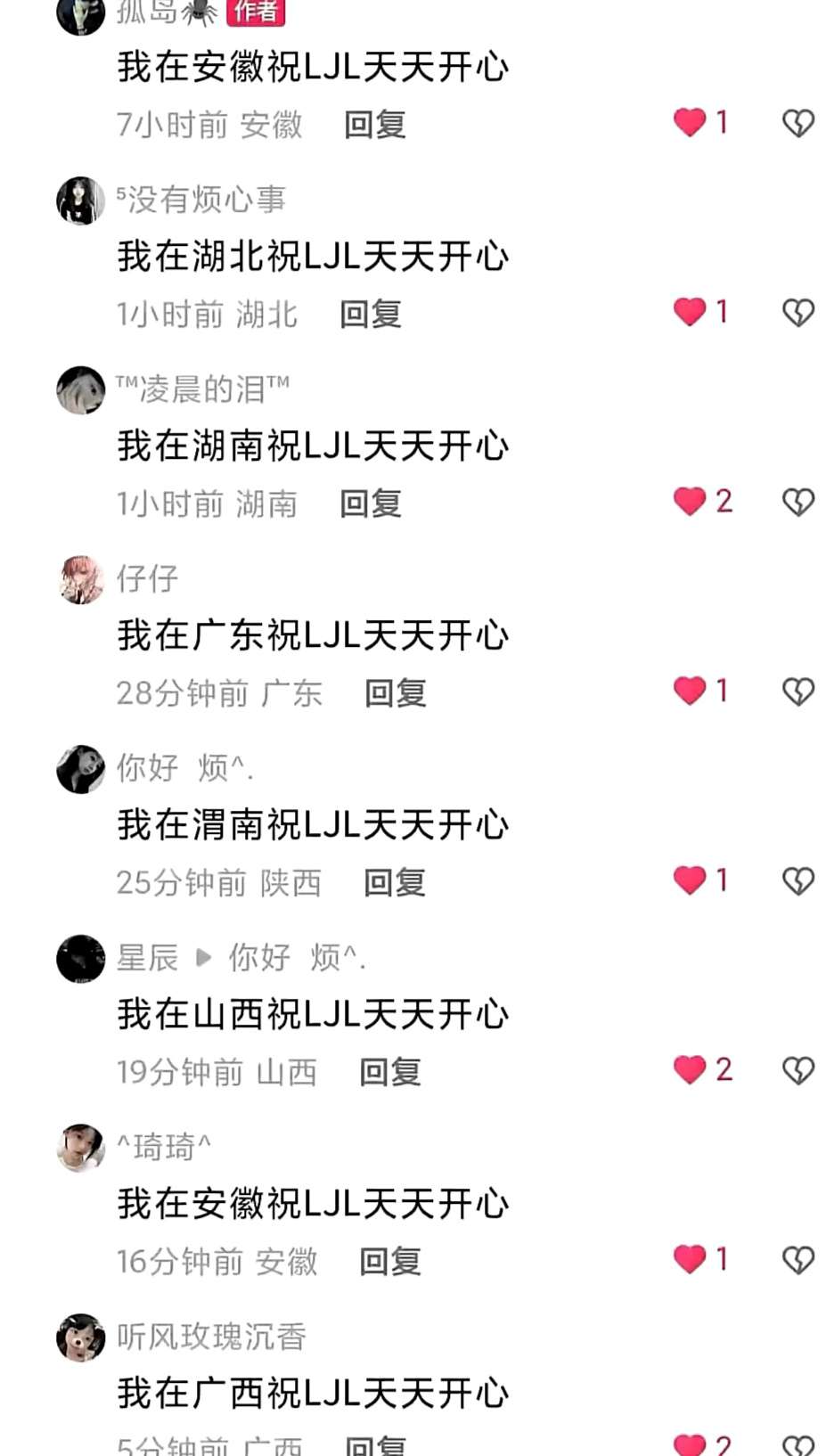Like 凌晨的泪's comment with 2 likes
Screen dimensions: 826x1456
(690, 502)
